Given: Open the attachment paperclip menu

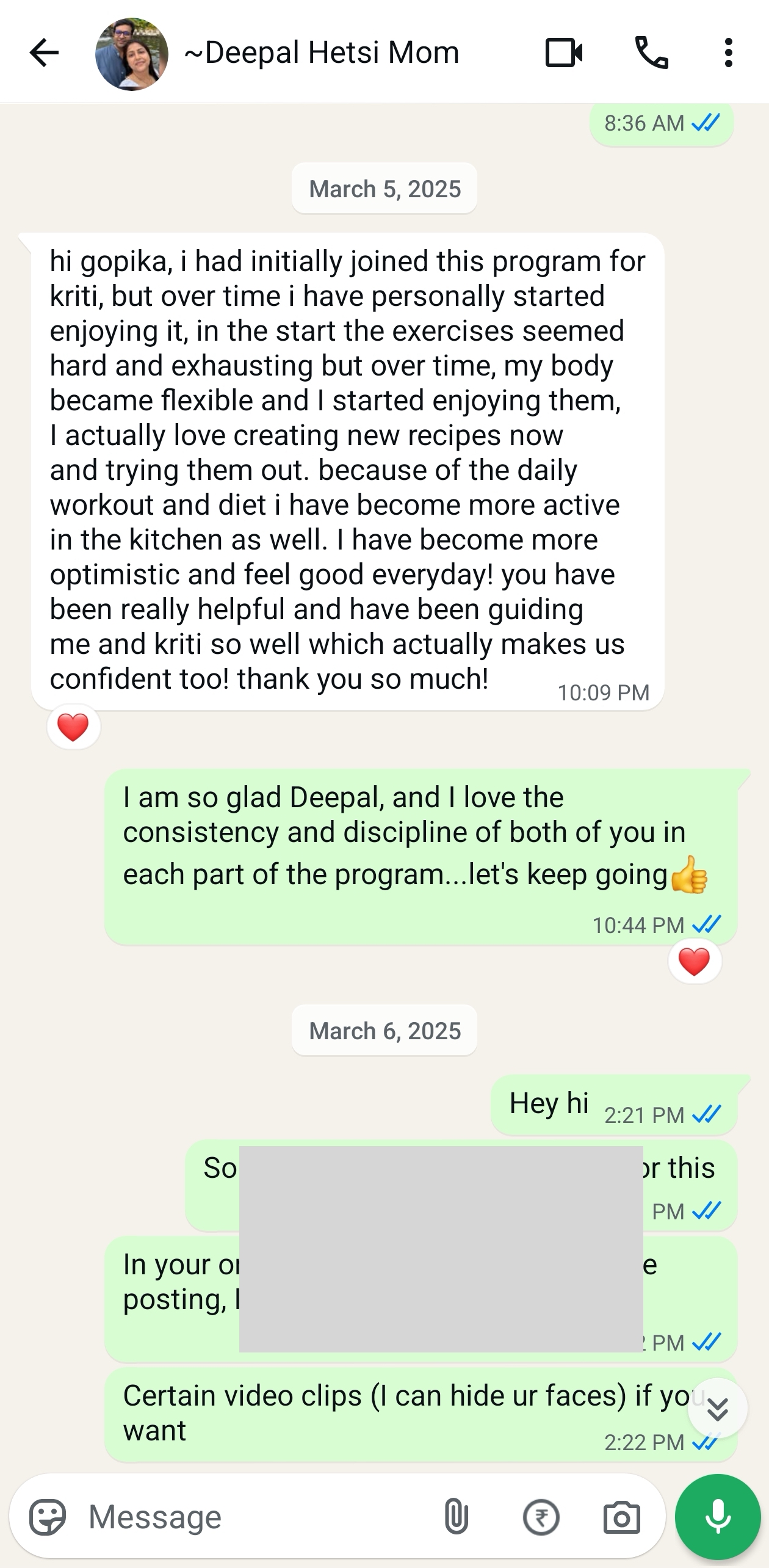Looking at the screenshot, I should (x=456, y=1517).
